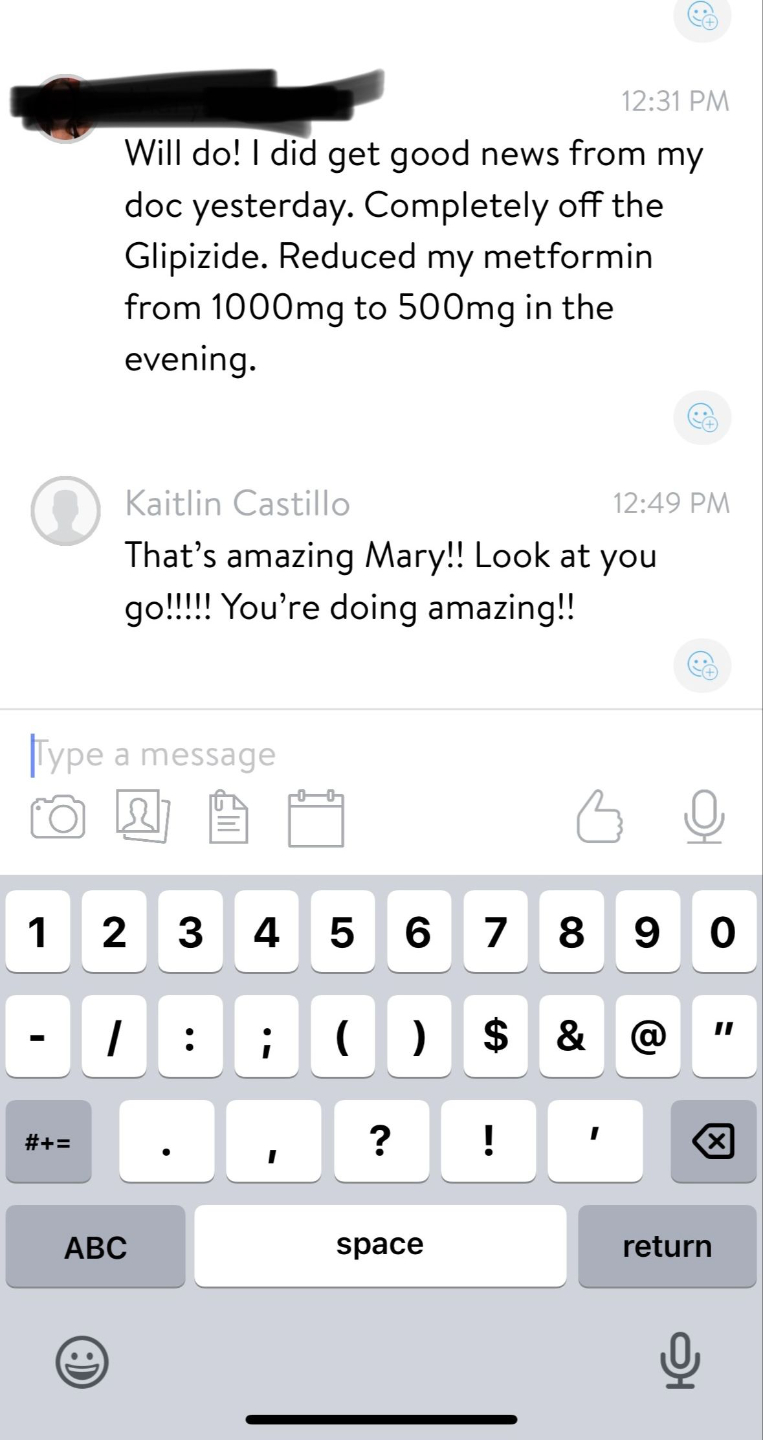Attach a document to the chat
763x1440 pixels.
tap(228, 818)
